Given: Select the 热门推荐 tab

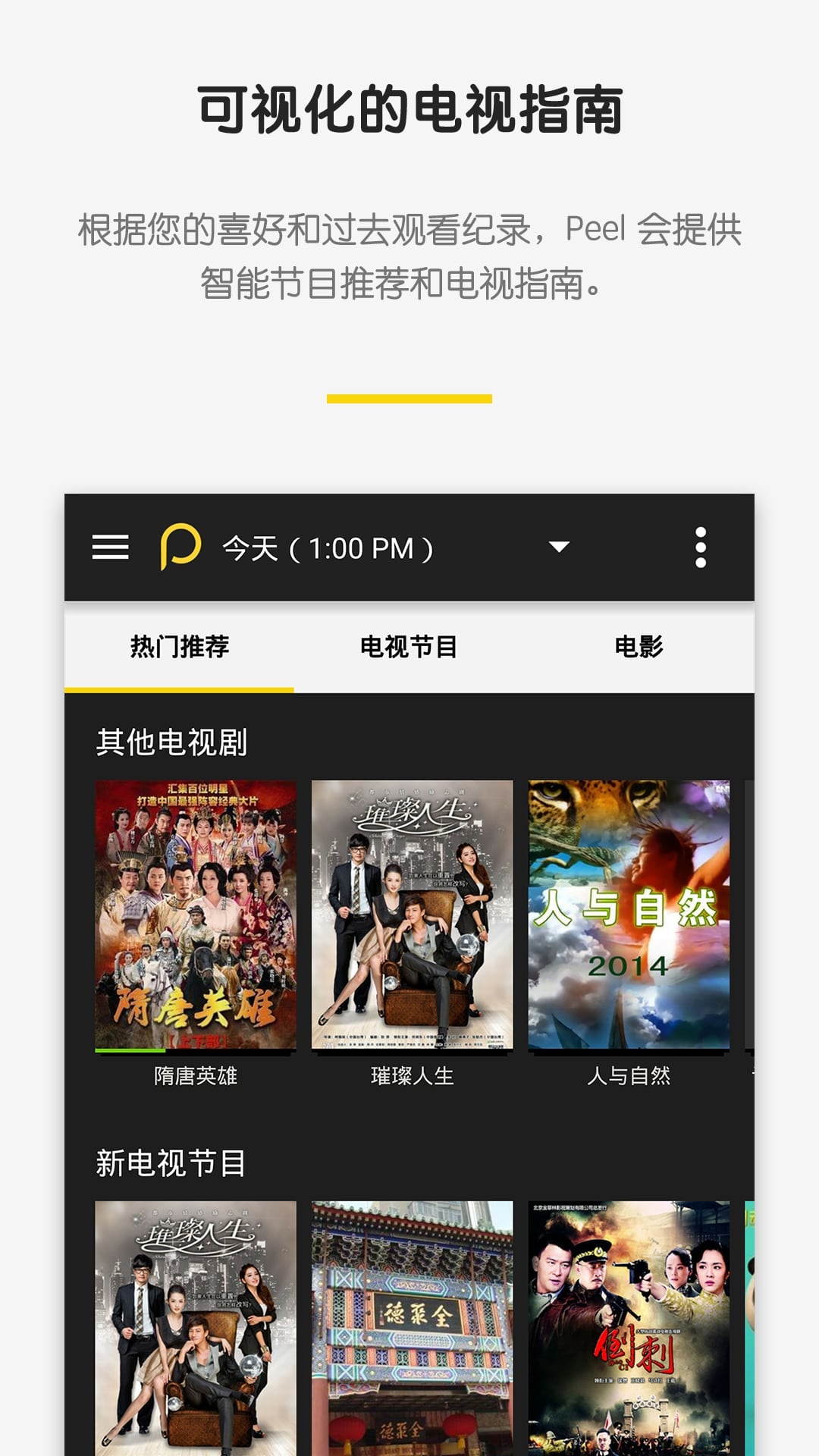Looking at the screenshot, I should coord(180,648).
